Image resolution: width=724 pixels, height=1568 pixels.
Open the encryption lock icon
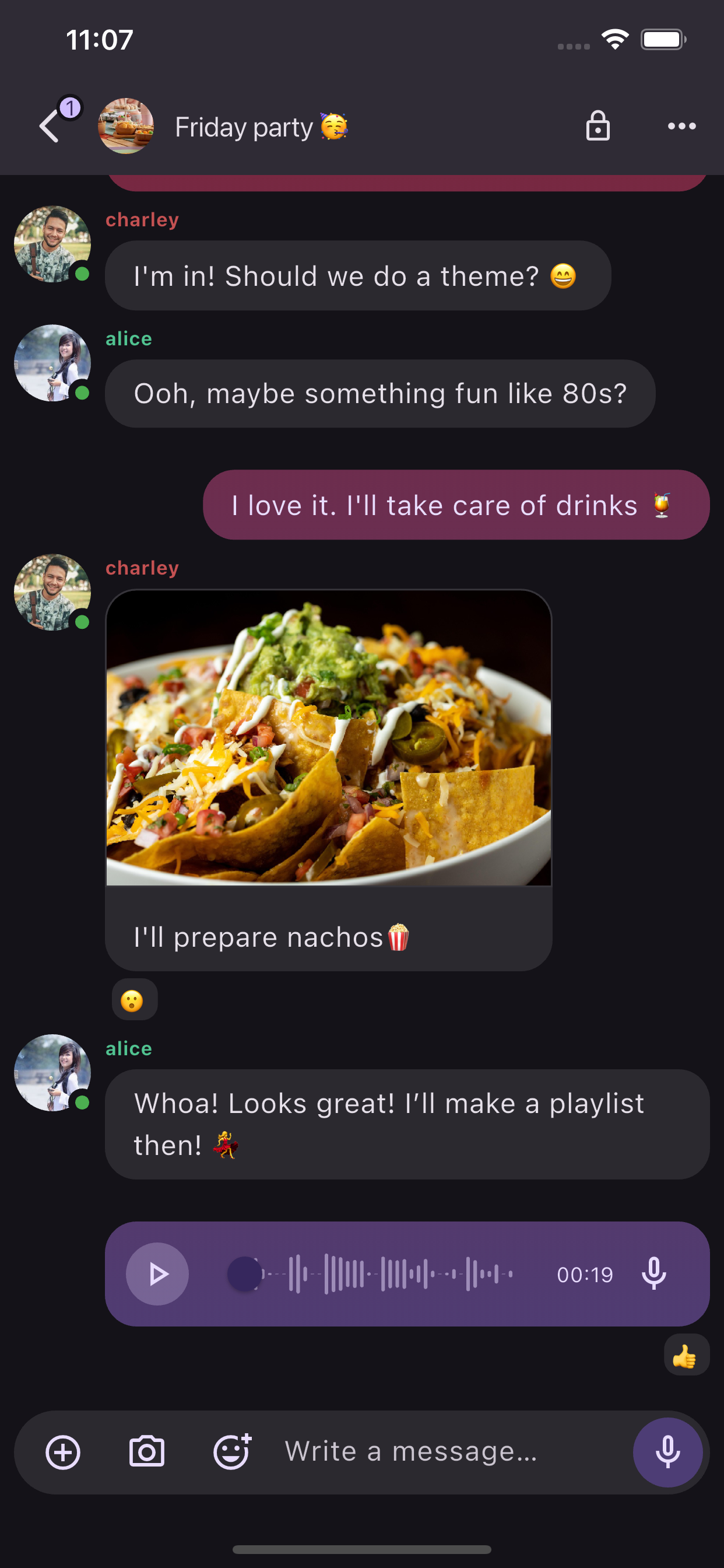[598, 126]
